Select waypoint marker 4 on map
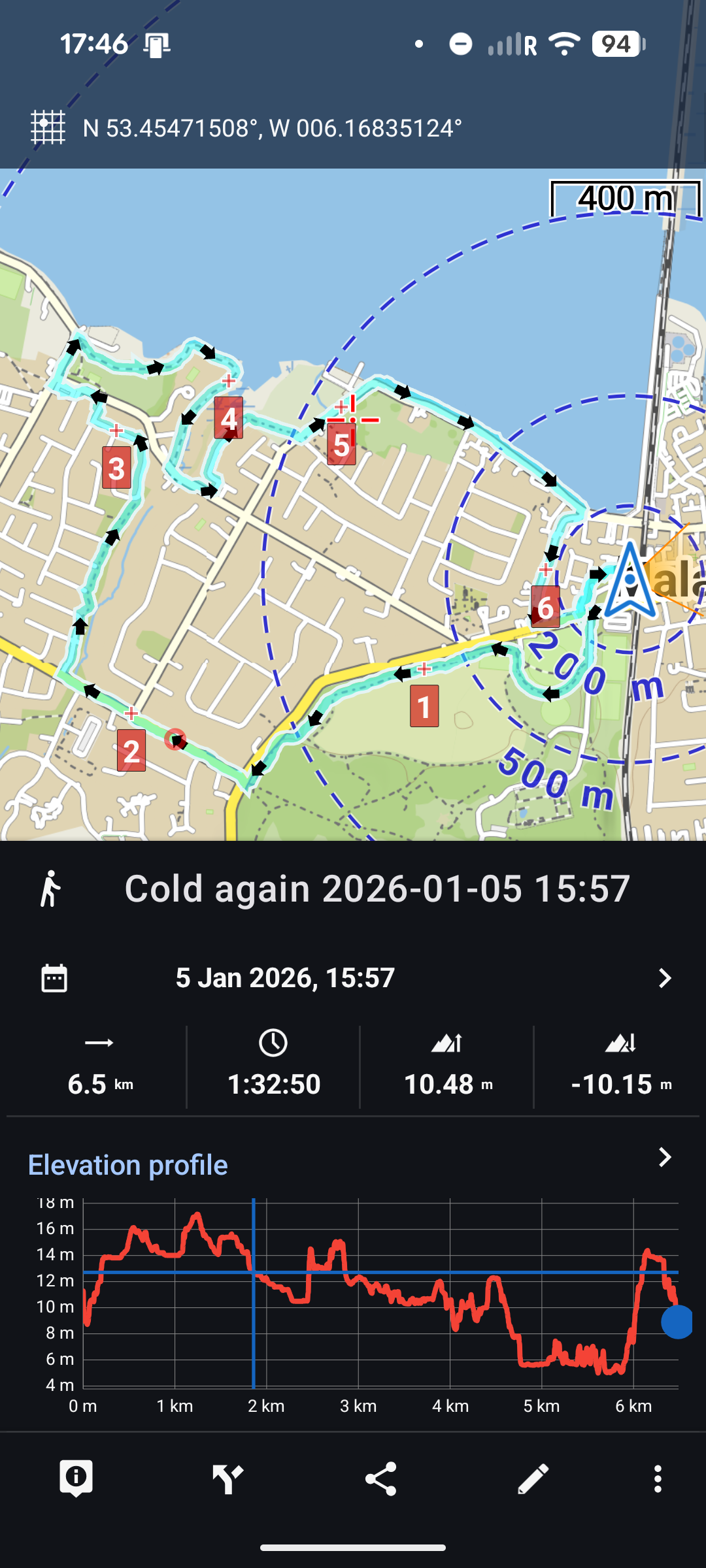The image size is (706, 1568). (x=228, y=418)
